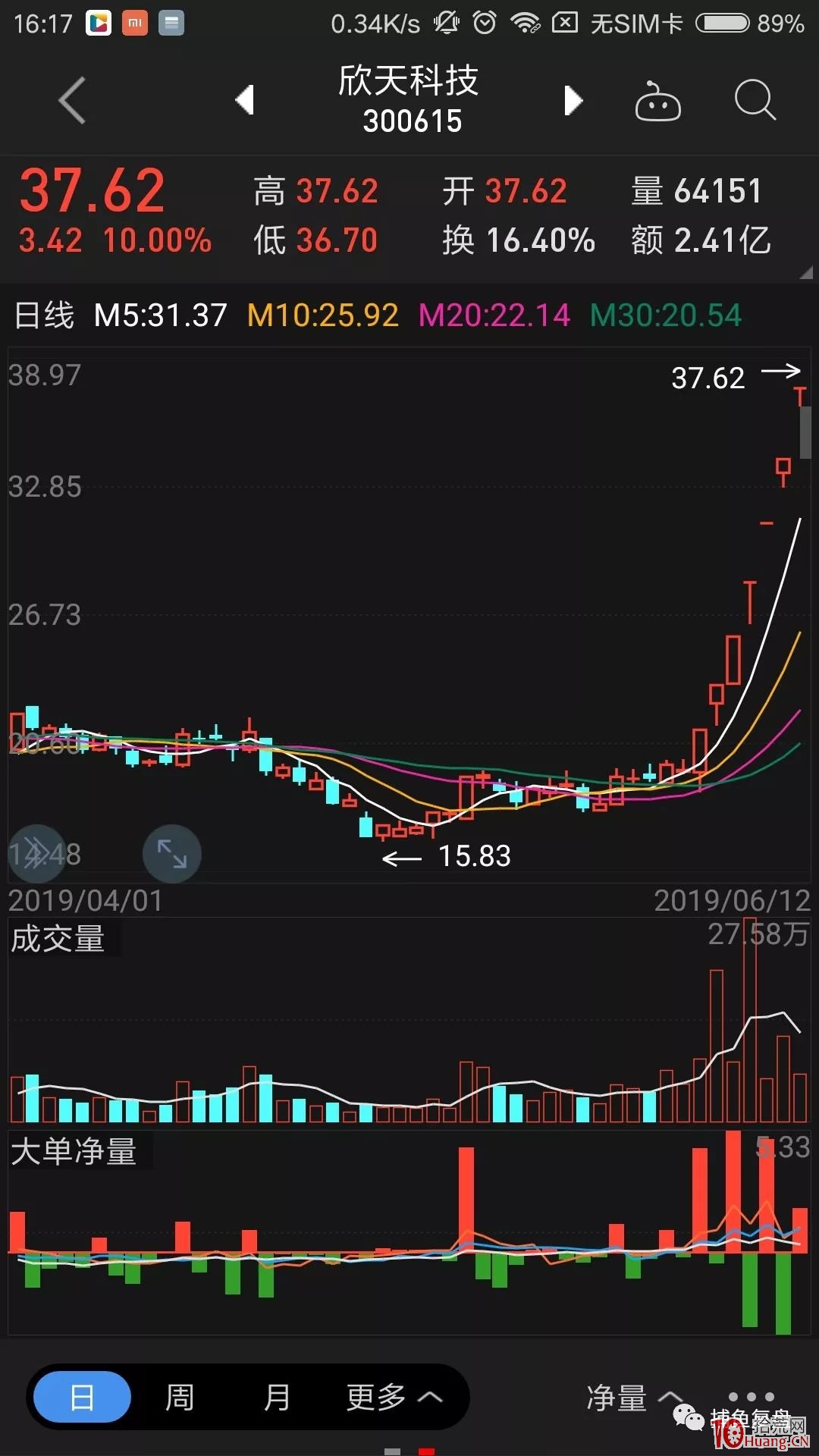Viewport: 819px width, 1456px height.
Task: Tap the double-arrow chart button
Action: pyautogui.click(x=36, y=852)
